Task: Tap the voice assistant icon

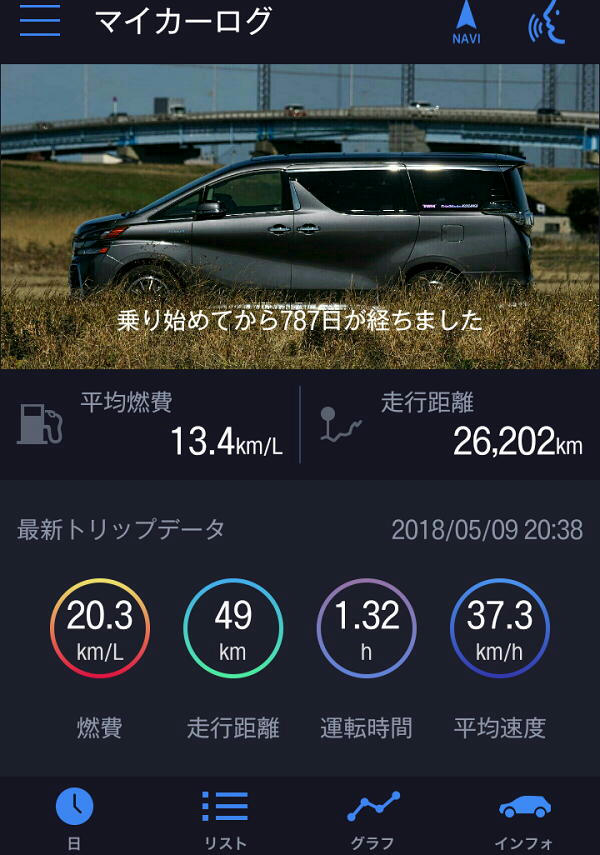Action: tap(546, 24)
